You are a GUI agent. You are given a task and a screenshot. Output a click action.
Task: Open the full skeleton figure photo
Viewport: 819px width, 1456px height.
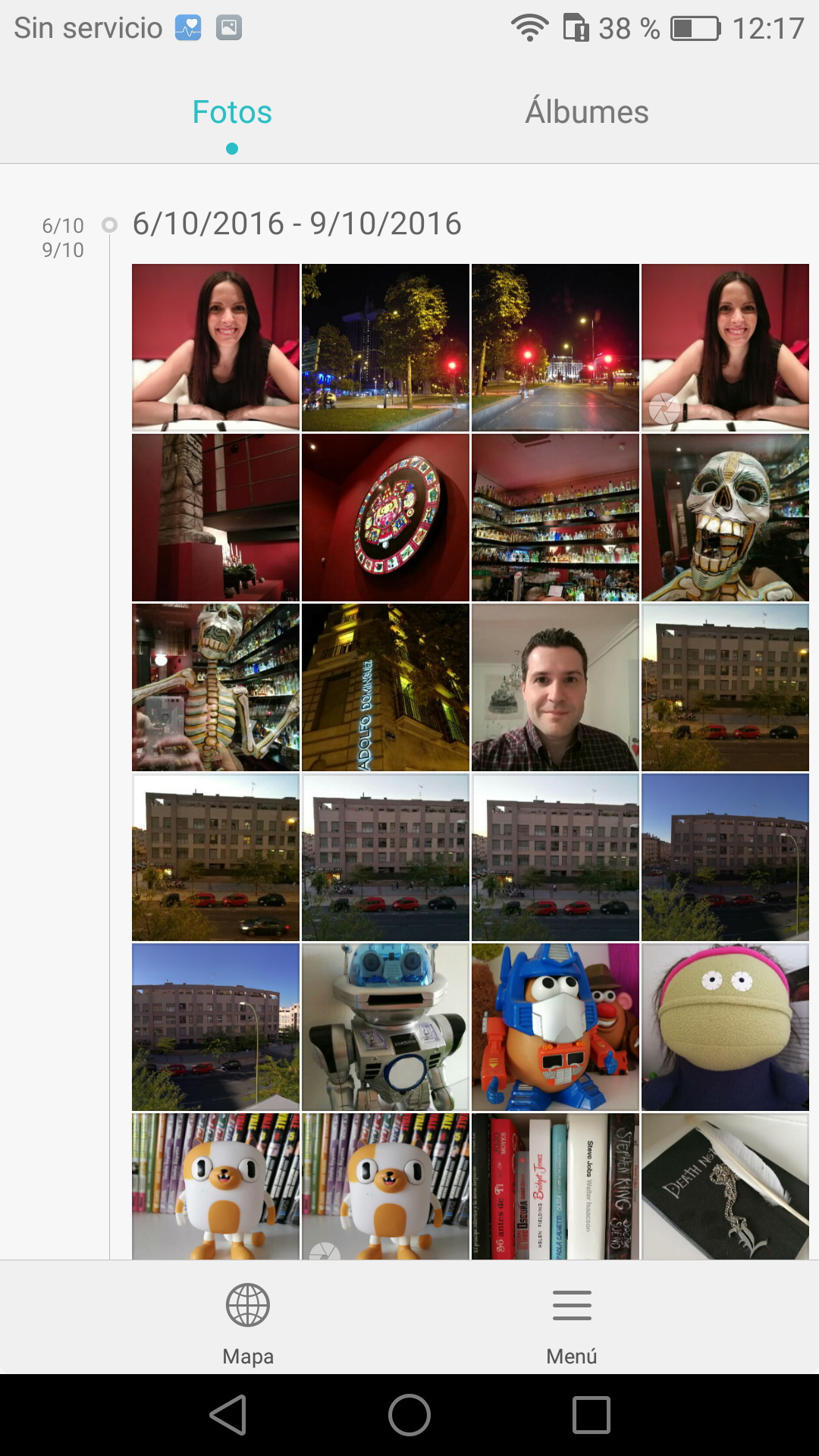click(x=215, y=687)
